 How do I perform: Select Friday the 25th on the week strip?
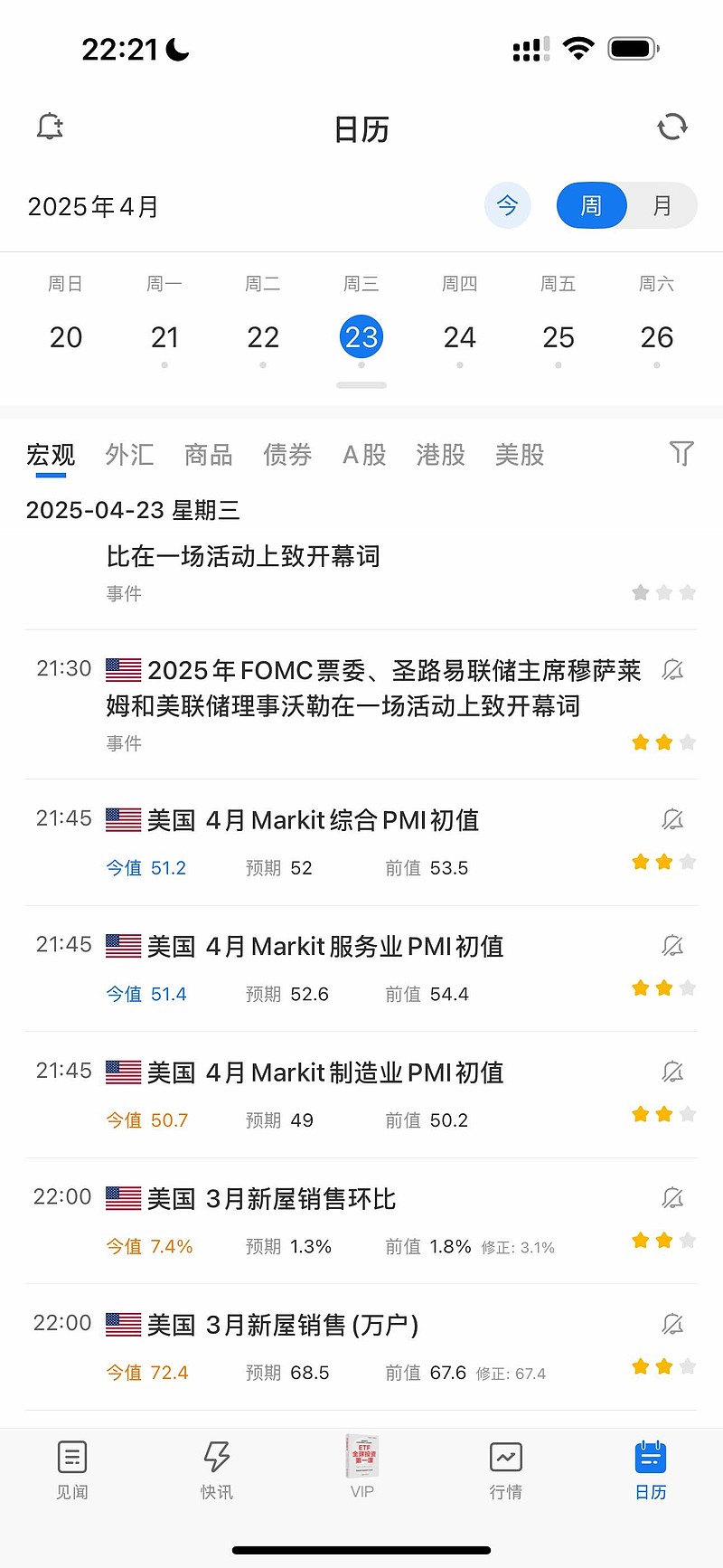tap(559, 336)
